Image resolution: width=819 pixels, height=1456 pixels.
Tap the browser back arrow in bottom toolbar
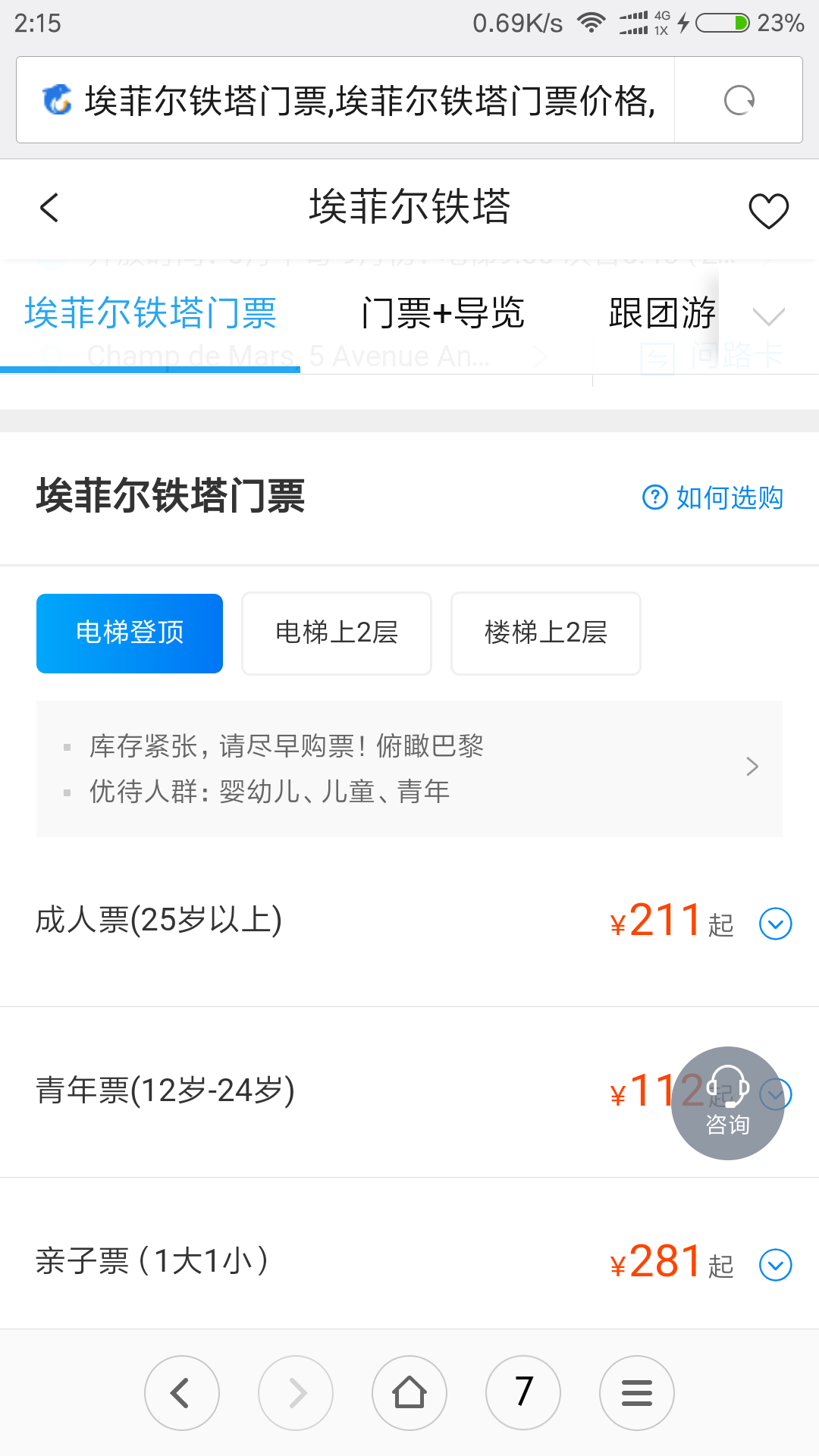(x=182, y=1393)
